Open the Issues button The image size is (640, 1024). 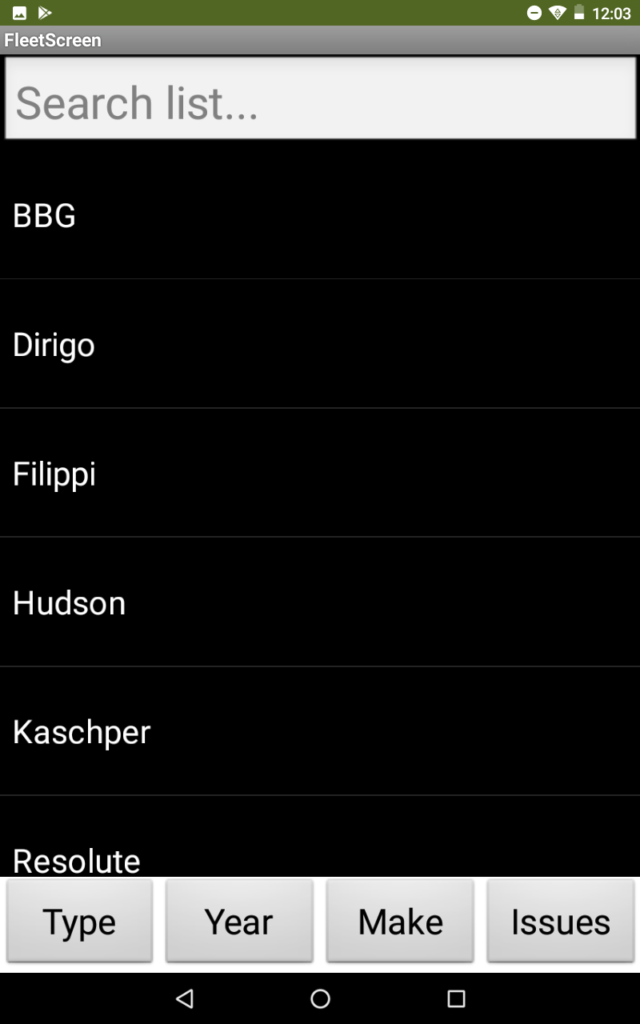(x=560, y=921)
